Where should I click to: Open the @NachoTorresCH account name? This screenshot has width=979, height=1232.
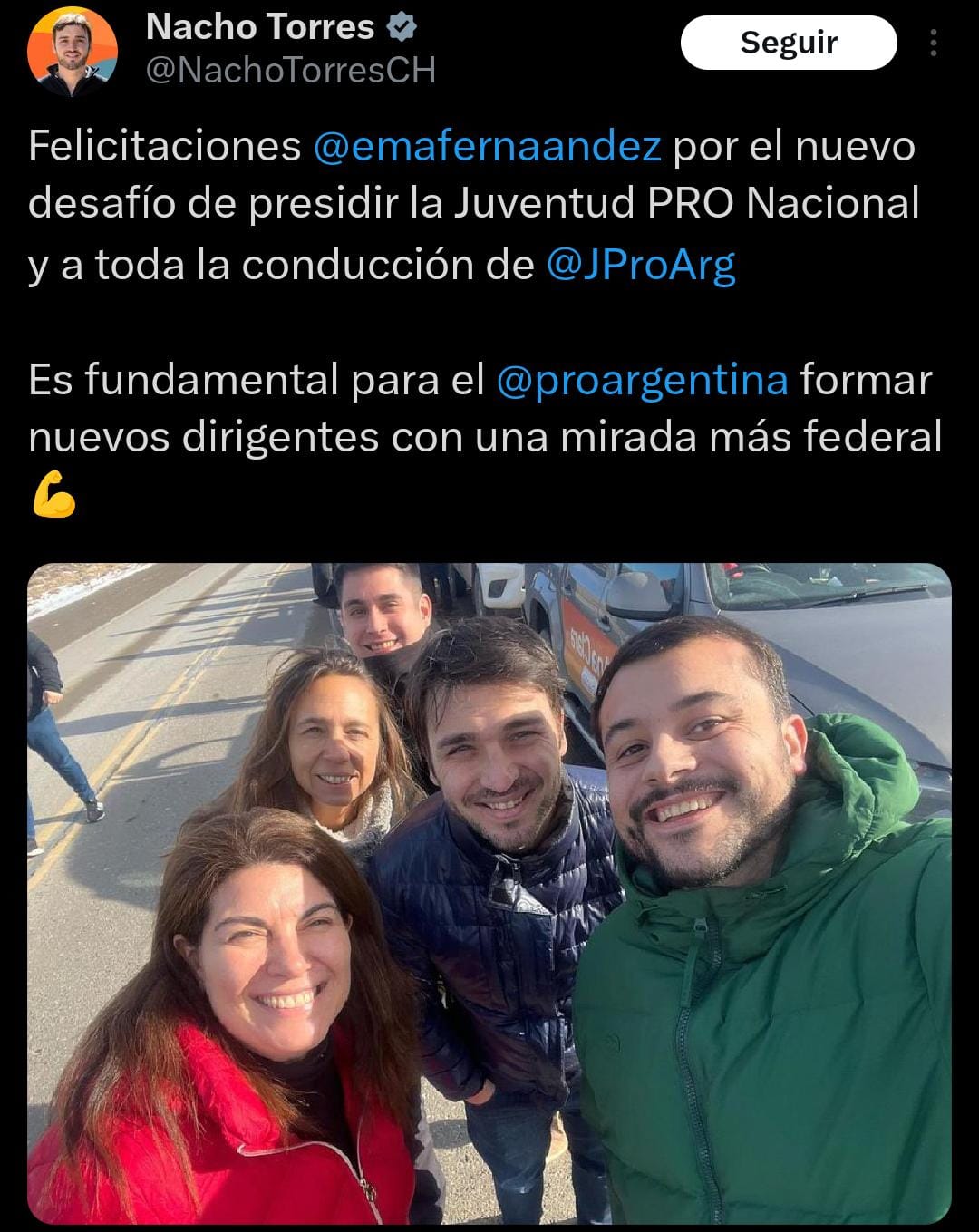291,70
